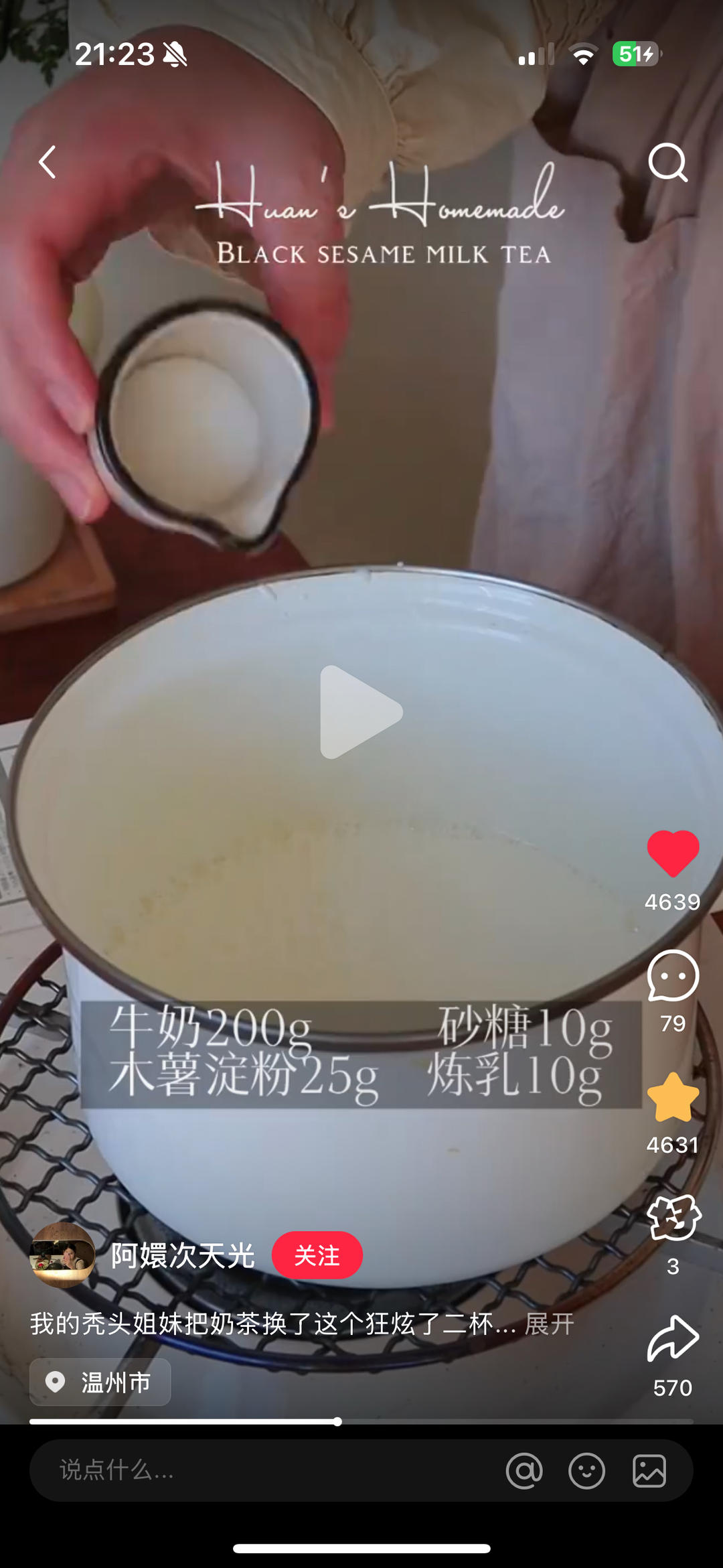Expand the caption via 展开
The image size is (723, 1568).
click(550, 1324)
